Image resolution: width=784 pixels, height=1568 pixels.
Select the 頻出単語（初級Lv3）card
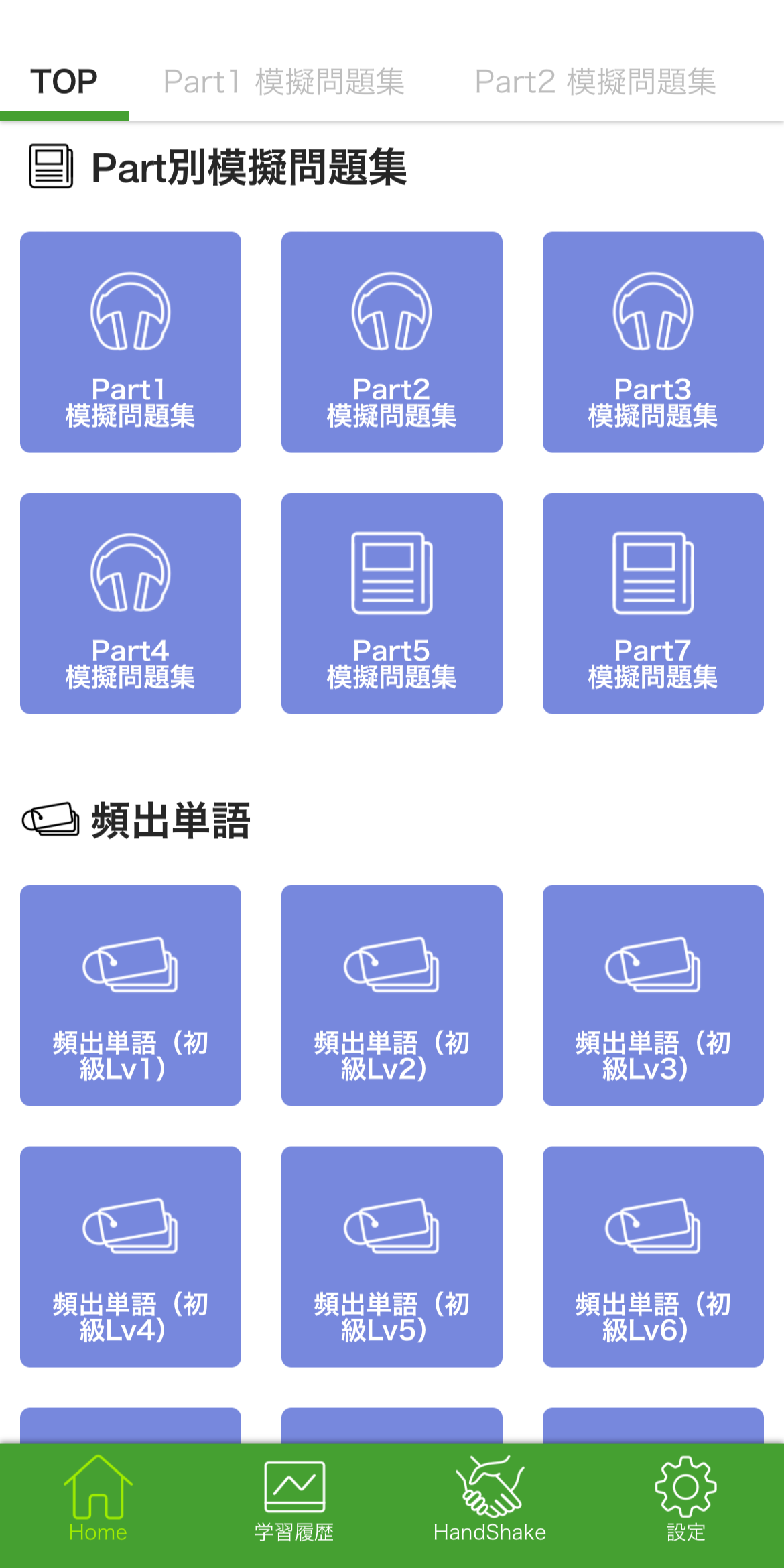pyautogui.click(x=653, y=995)
